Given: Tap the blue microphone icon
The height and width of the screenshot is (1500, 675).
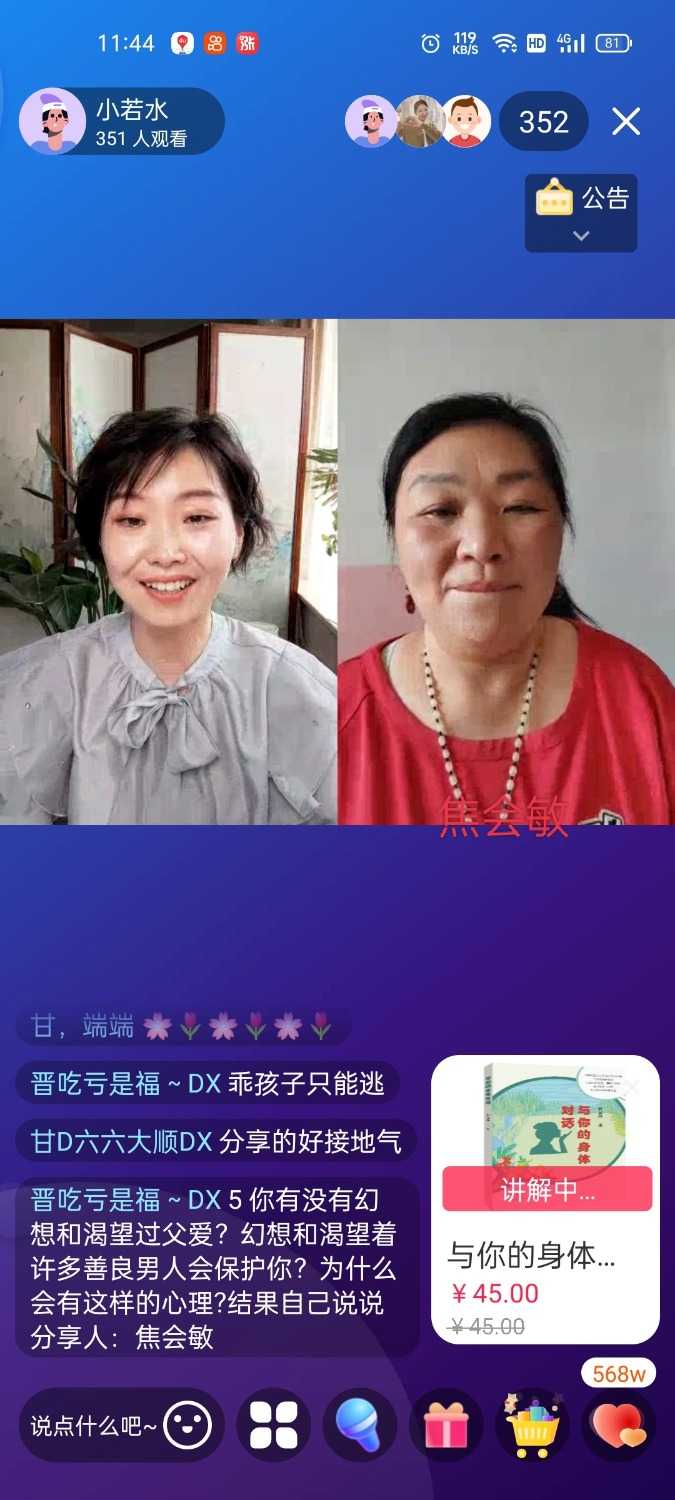Looking at the screenshot, I should (359, 1425).
